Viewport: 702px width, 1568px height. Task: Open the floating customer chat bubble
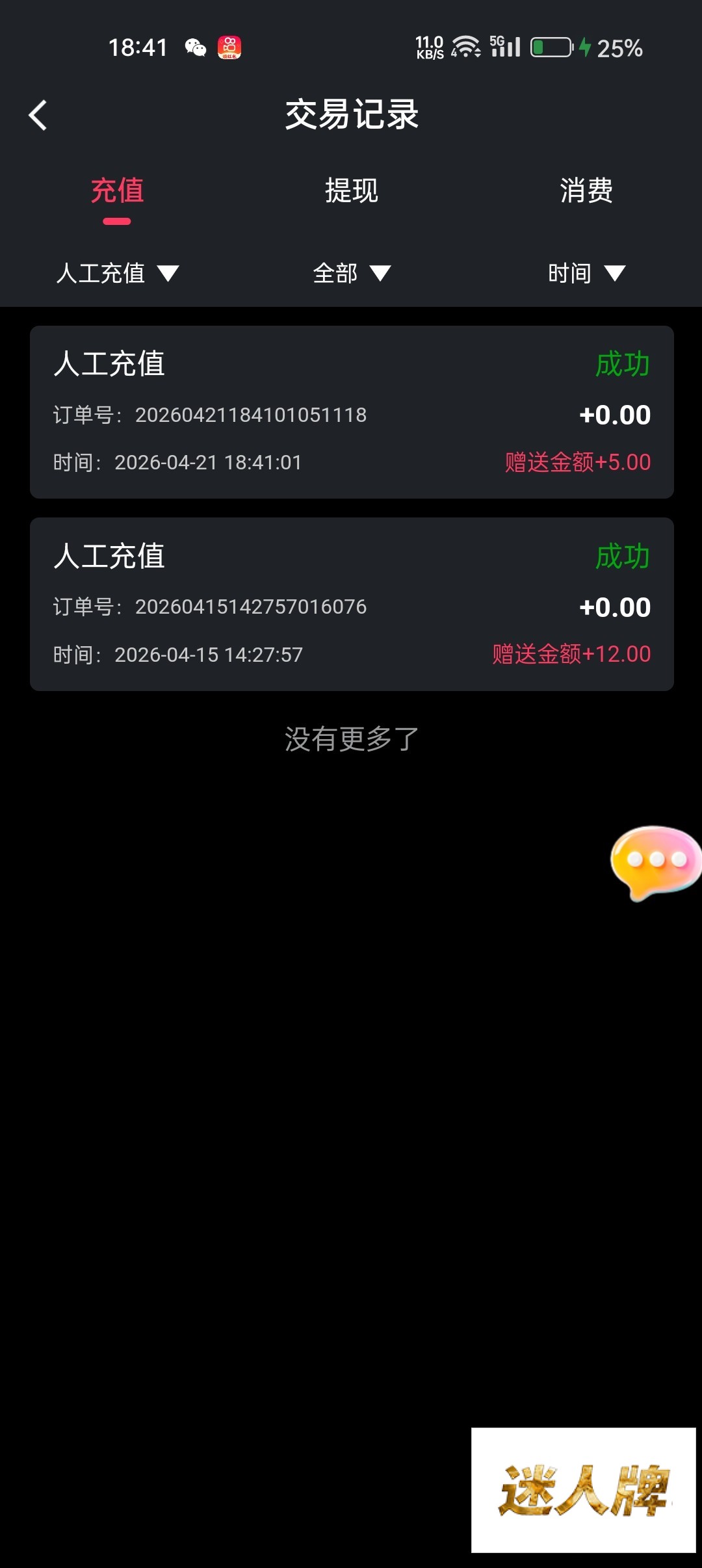[x=655, y=862]
